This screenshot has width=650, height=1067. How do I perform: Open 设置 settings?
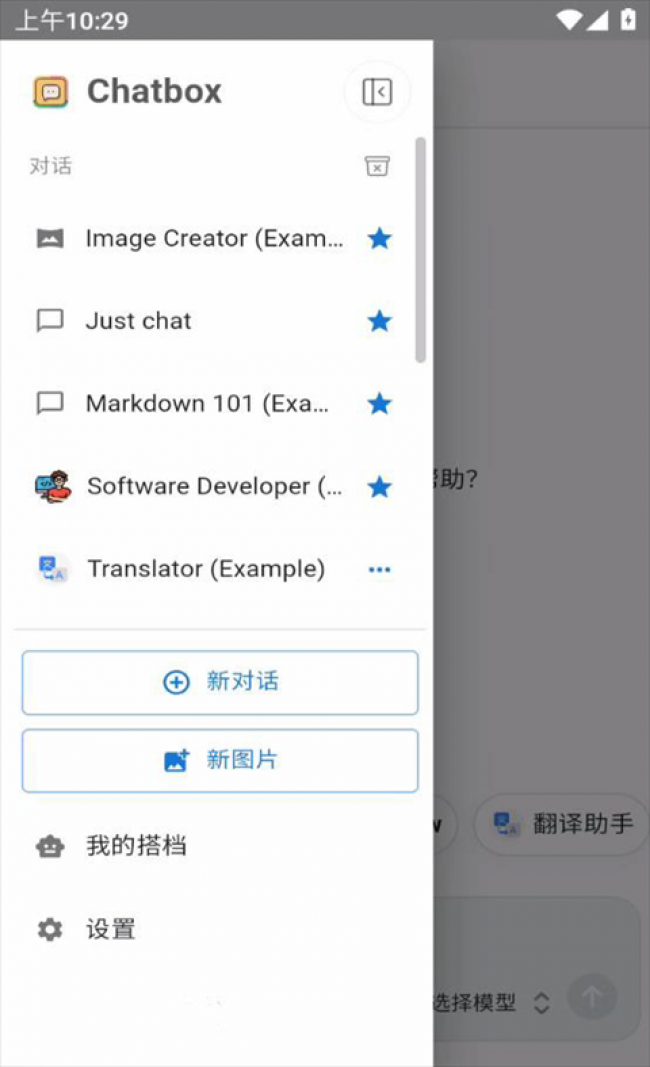(x=110, y=929)
